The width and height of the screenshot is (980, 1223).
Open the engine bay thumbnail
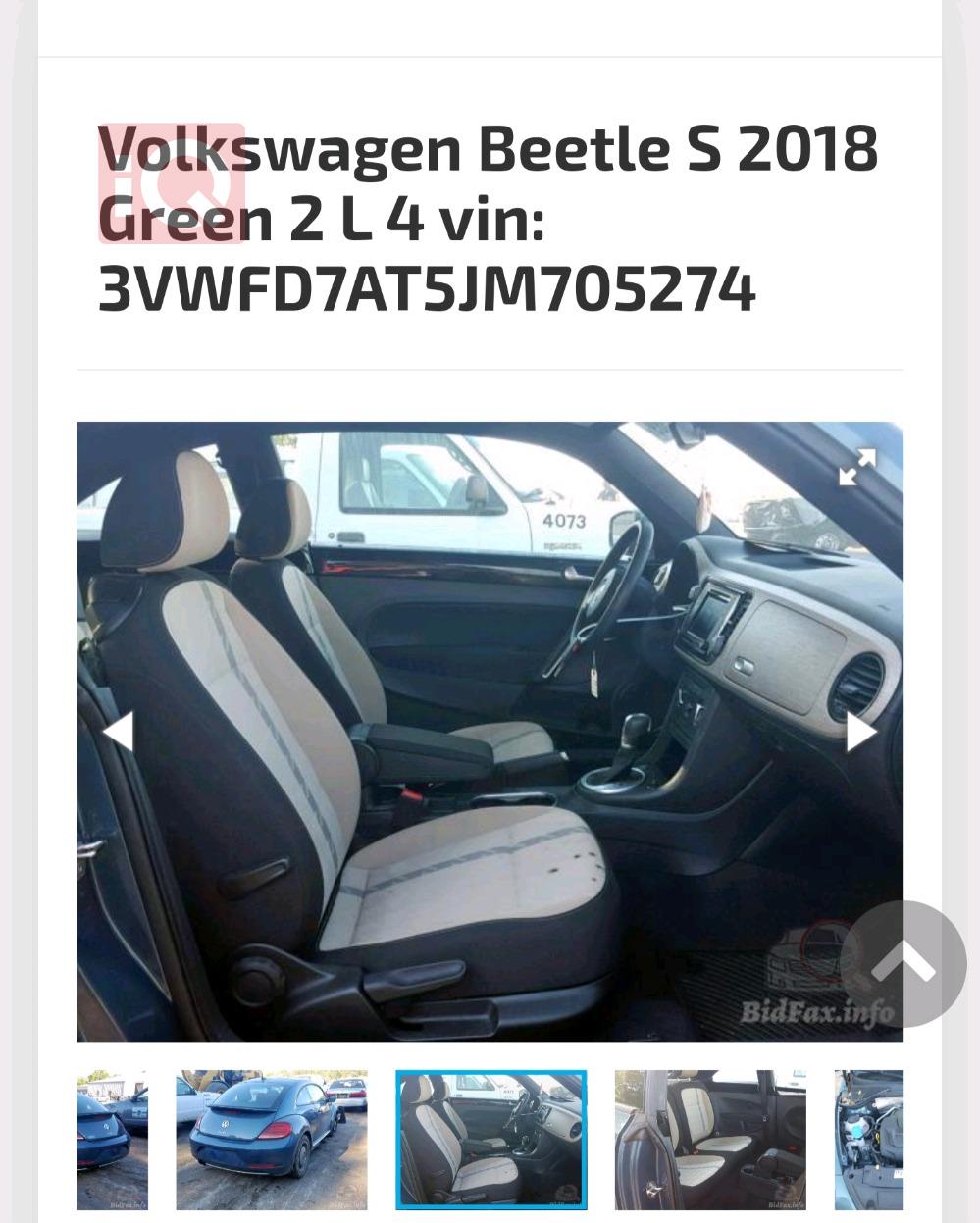pyautogui.click(x=868, y=1140)
